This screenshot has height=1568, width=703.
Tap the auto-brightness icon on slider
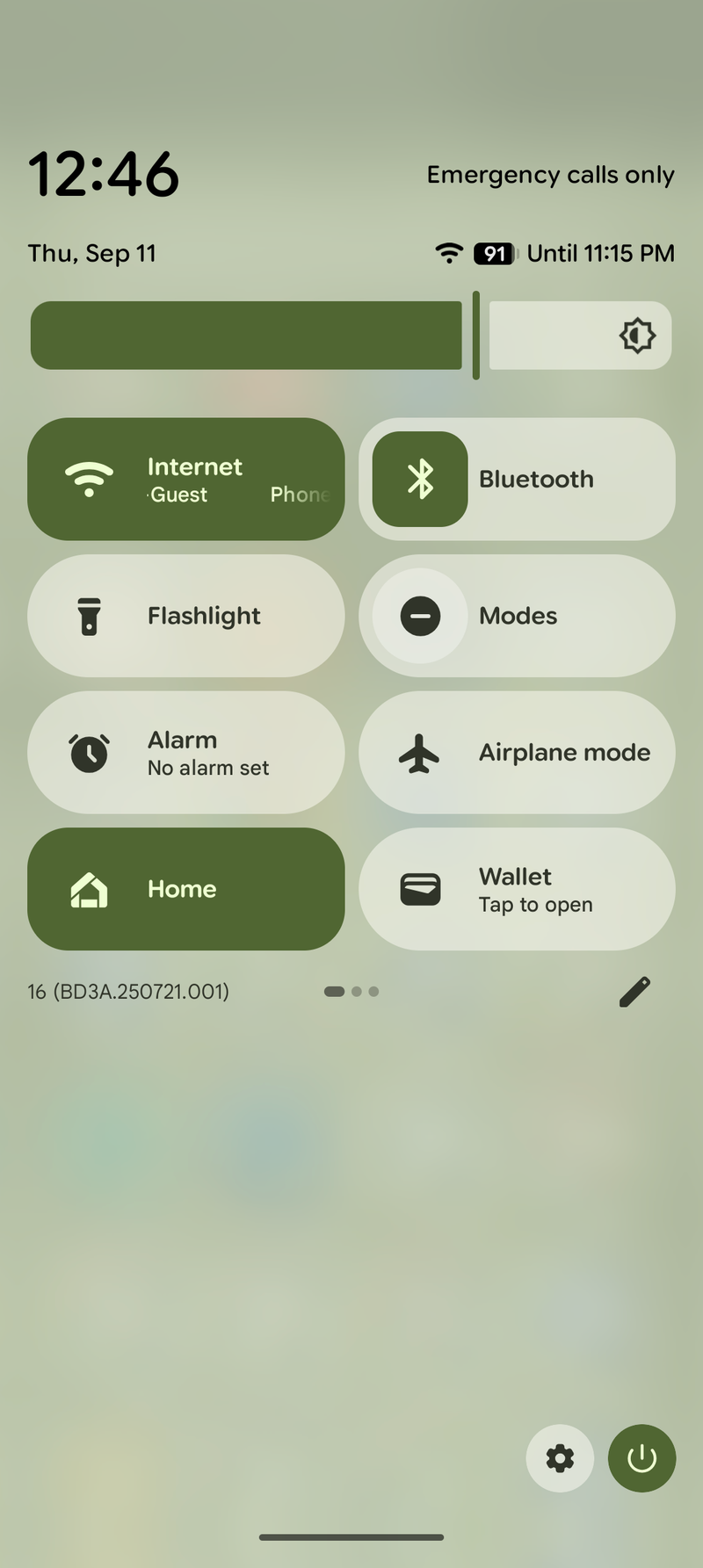637,336
